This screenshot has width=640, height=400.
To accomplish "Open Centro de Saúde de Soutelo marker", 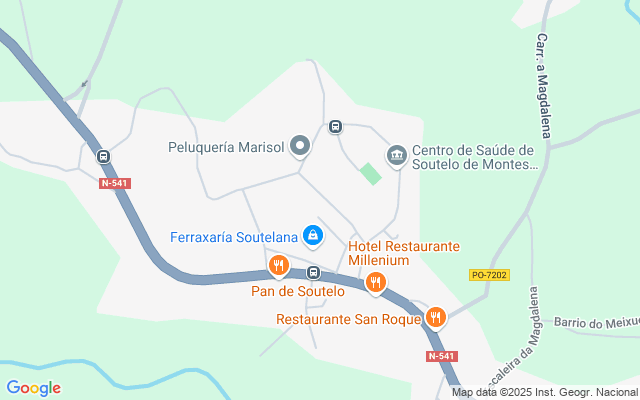I will point(396,154).
